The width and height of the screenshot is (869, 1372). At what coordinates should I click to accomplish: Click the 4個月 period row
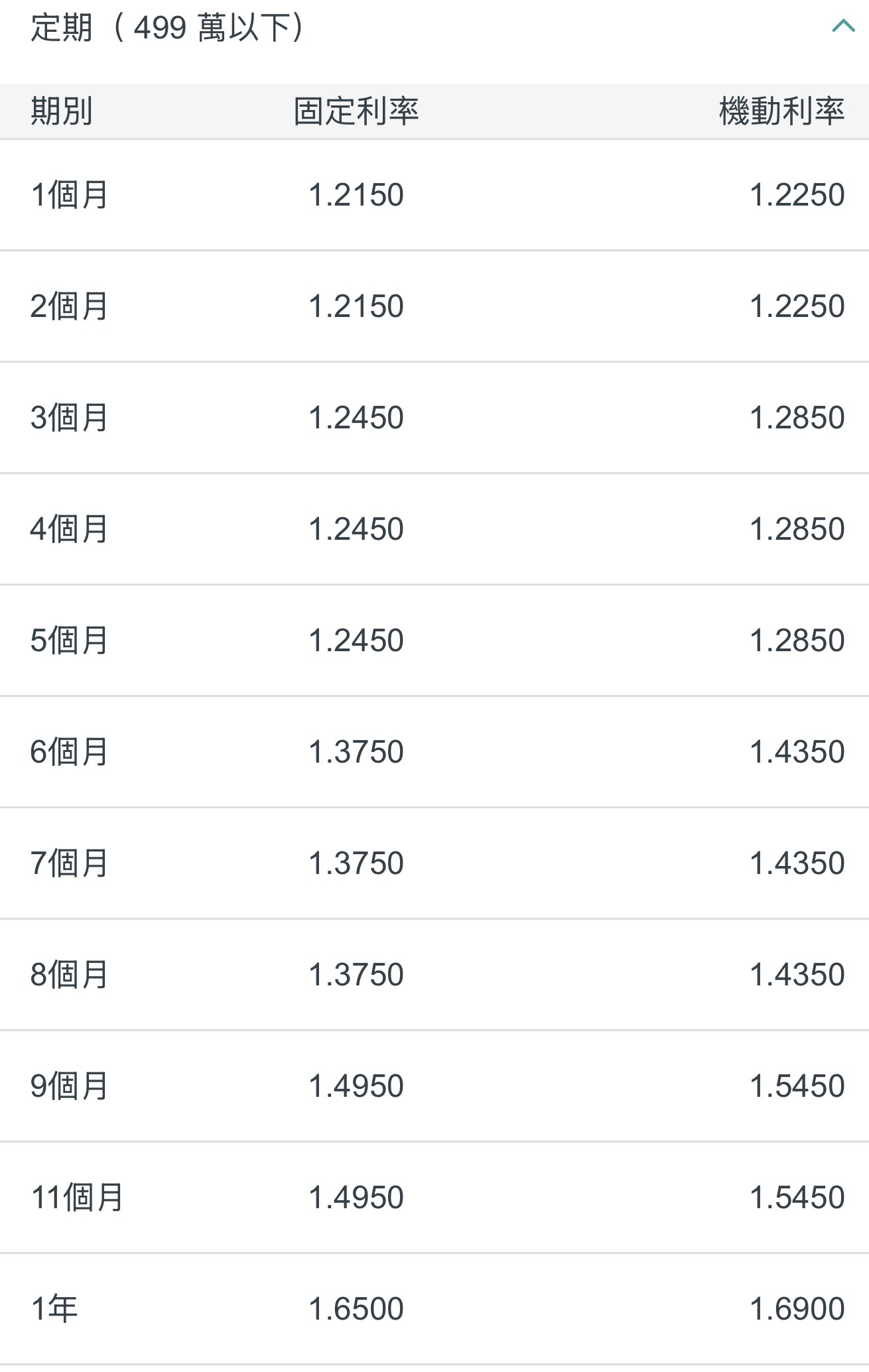point(67,529)
